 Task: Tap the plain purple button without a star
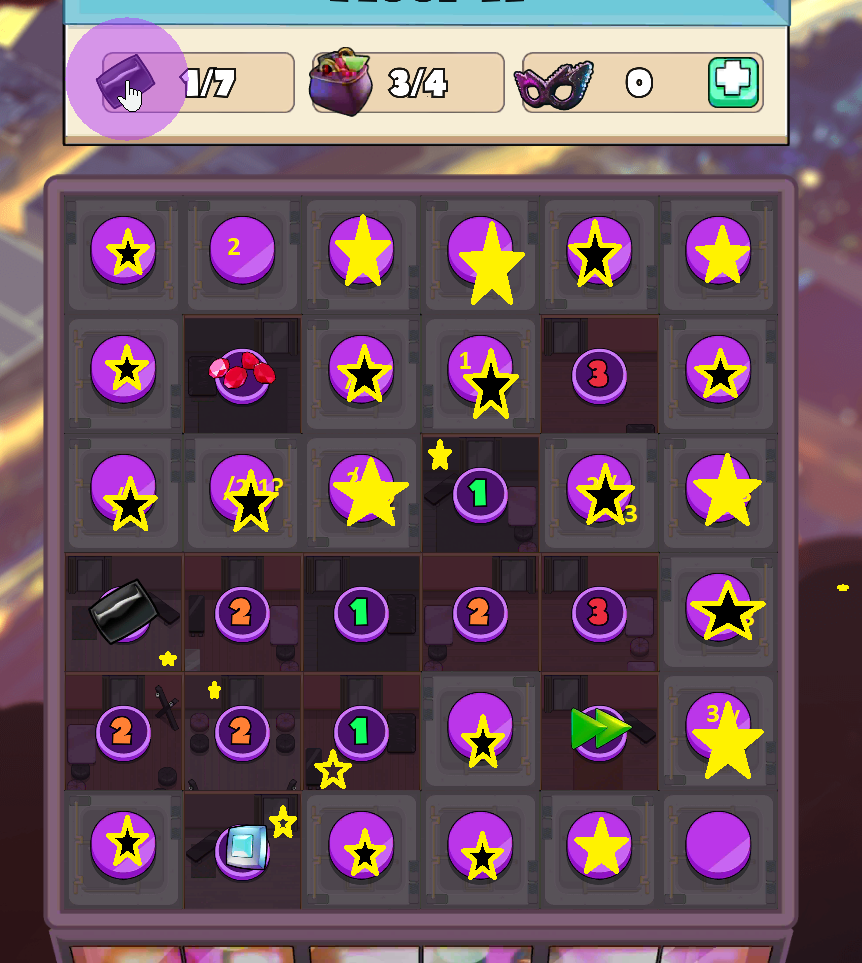click(718, 845)
